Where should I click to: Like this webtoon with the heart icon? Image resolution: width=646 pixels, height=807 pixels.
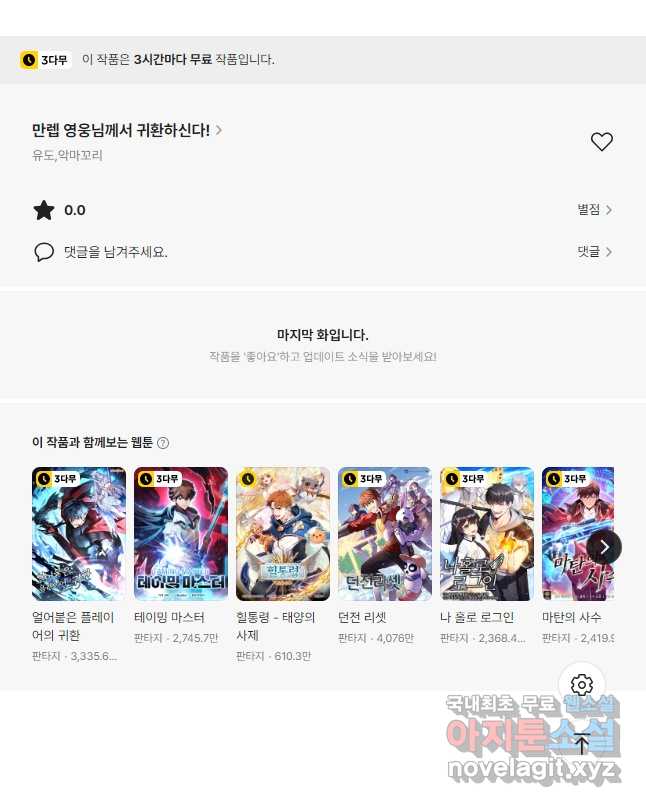point(601,142)
